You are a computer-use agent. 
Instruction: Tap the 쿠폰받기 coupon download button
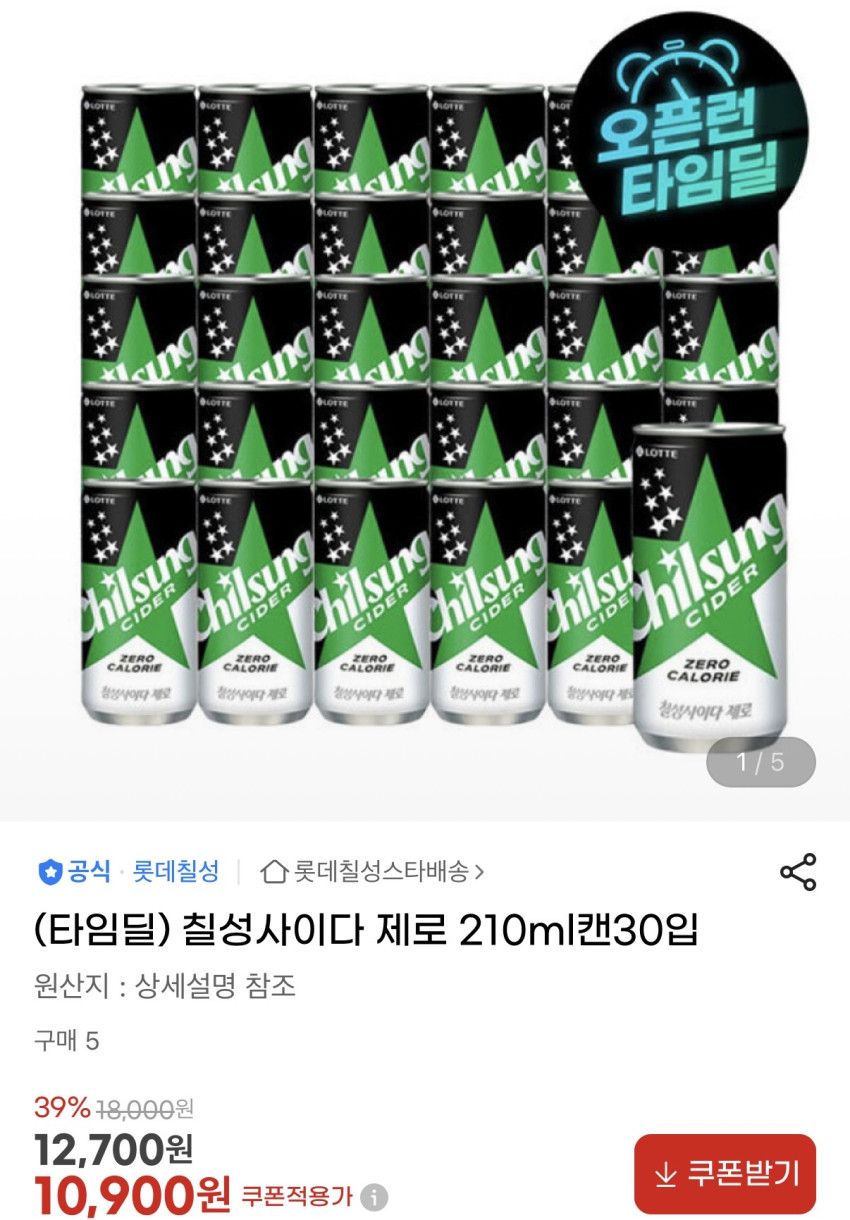point(724,1173)
